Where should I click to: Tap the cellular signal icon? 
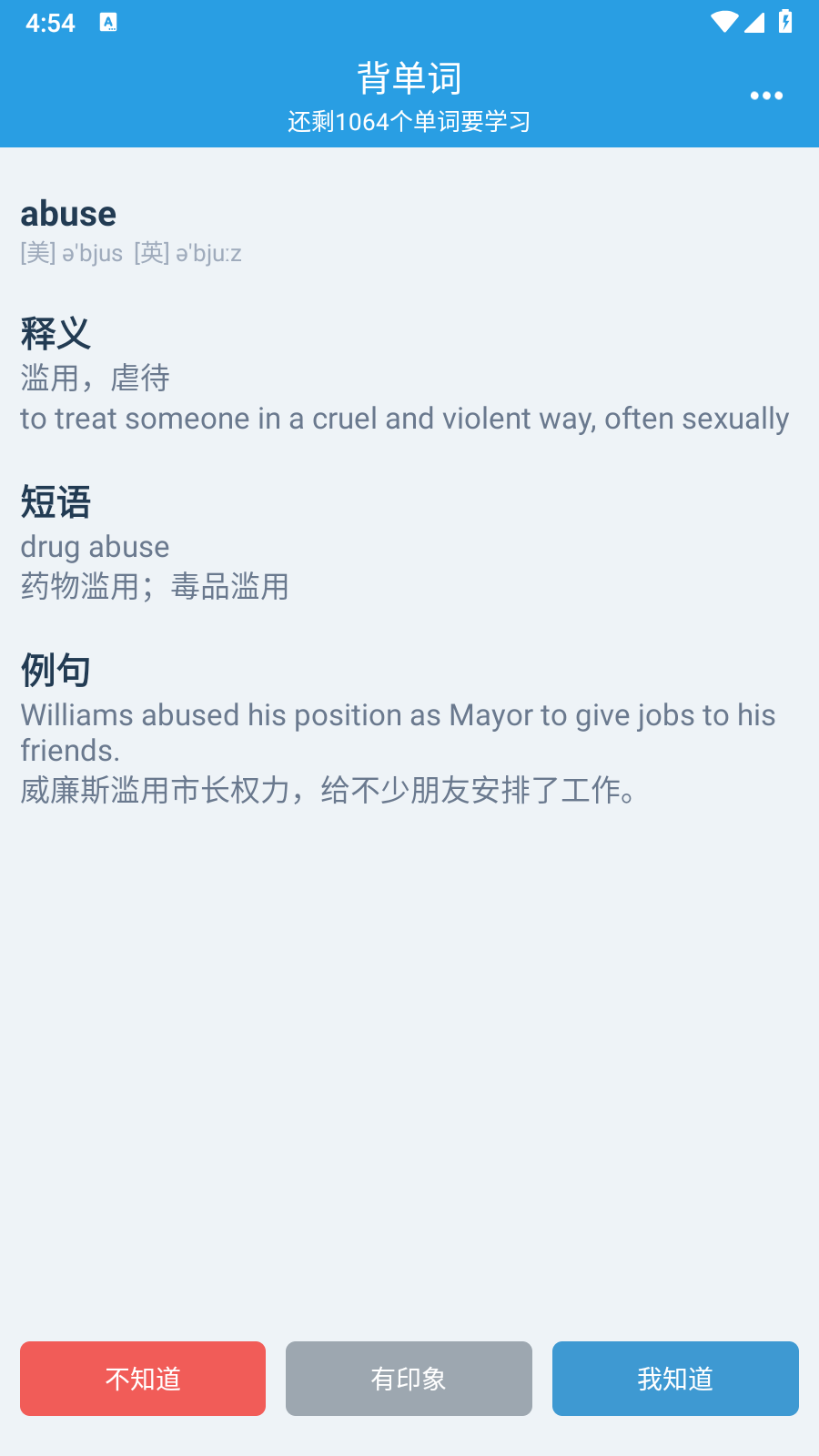coord(755,23)
